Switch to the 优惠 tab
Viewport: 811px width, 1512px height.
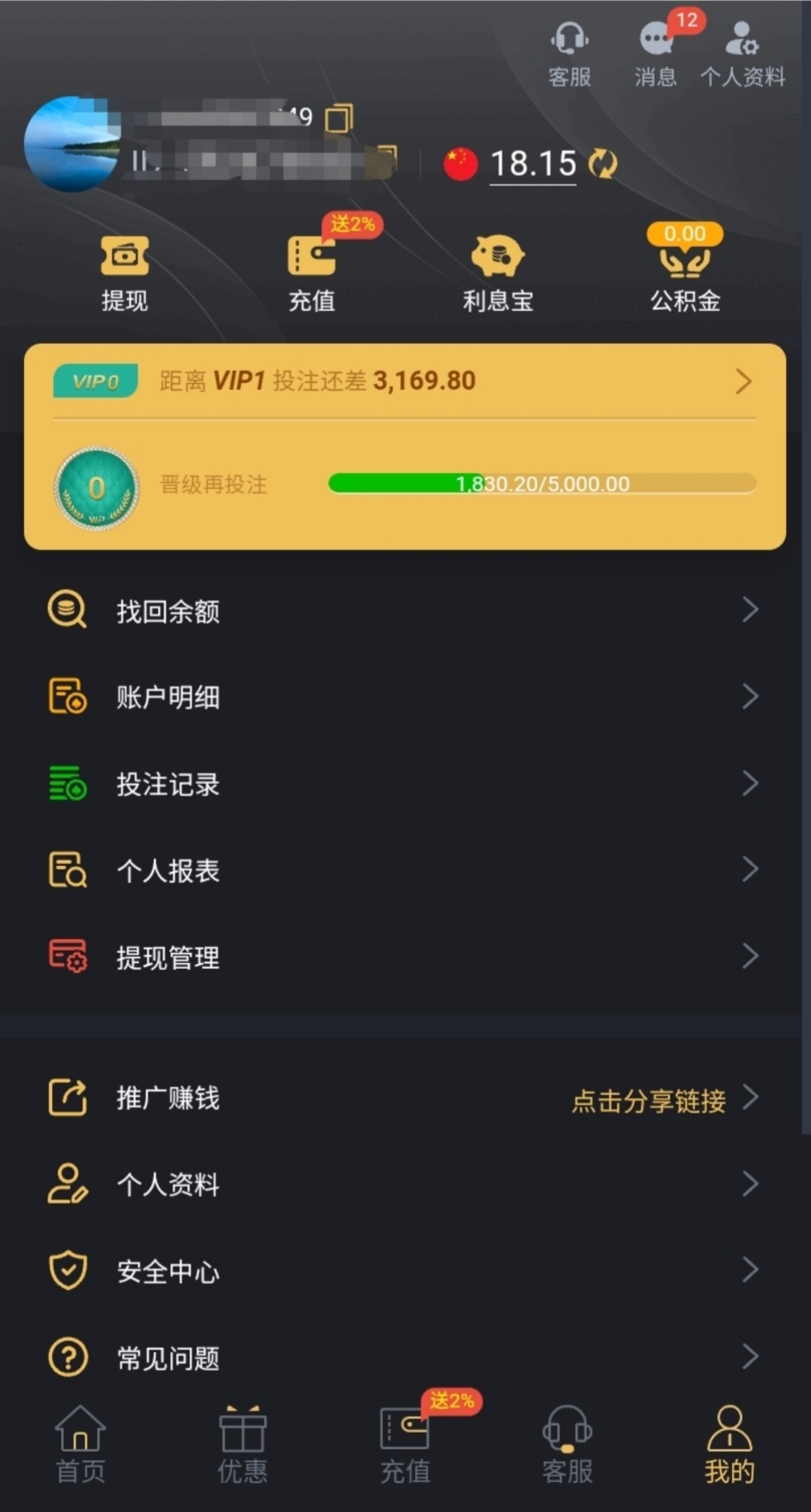(x=243, y=1444)
